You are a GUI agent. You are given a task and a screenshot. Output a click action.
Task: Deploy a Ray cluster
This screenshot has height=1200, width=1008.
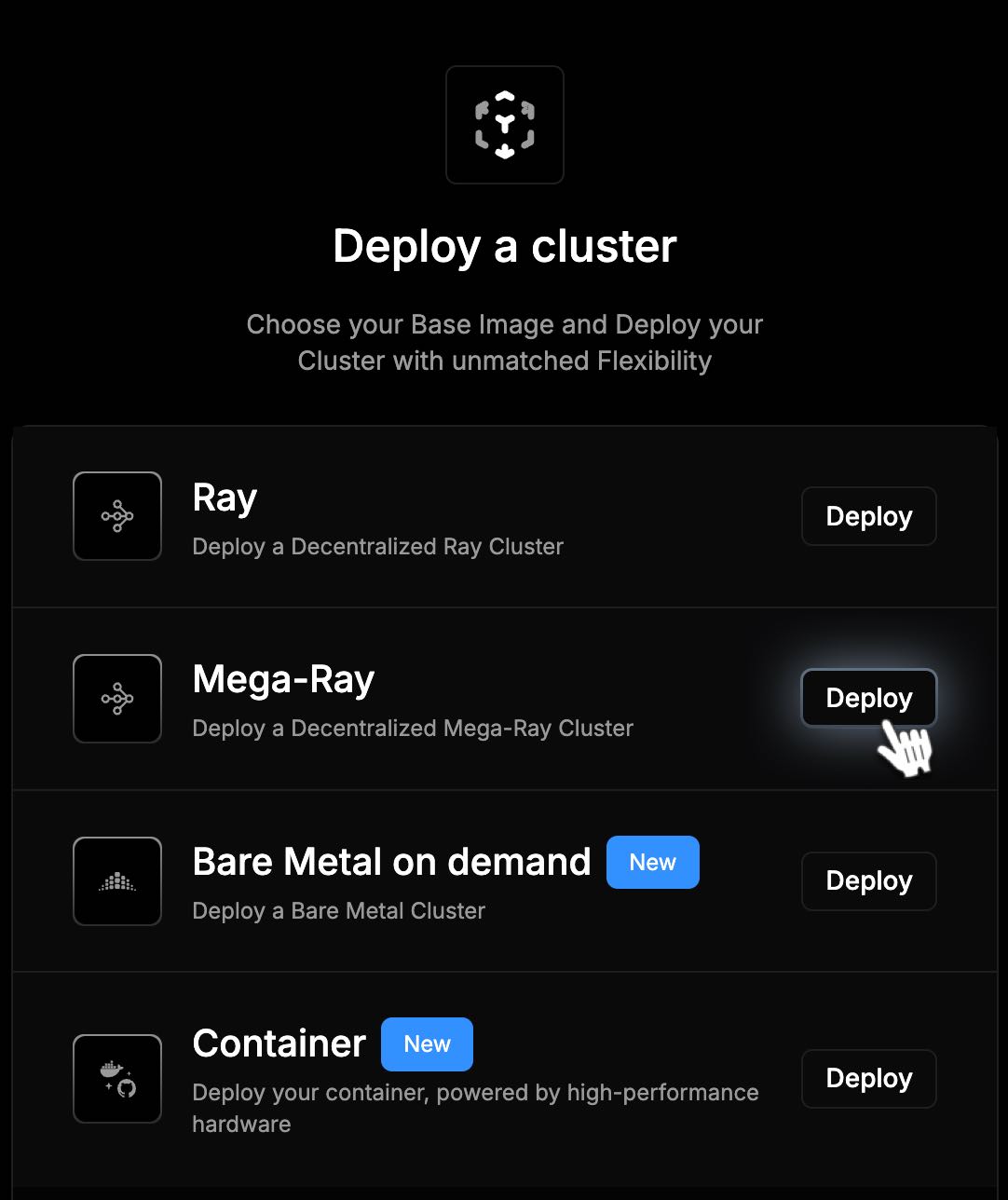[x=868, y=516]
